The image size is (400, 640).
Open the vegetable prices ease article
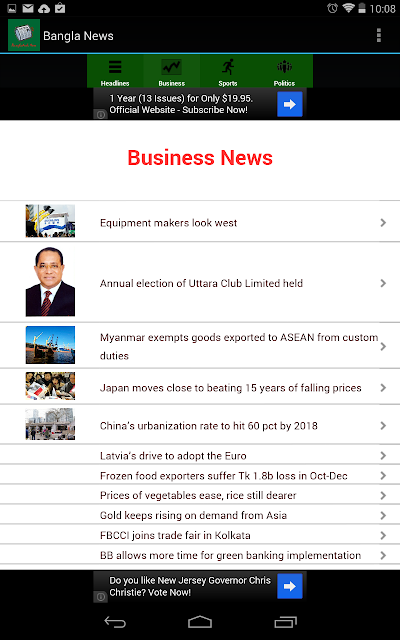(x=200, y=495)
